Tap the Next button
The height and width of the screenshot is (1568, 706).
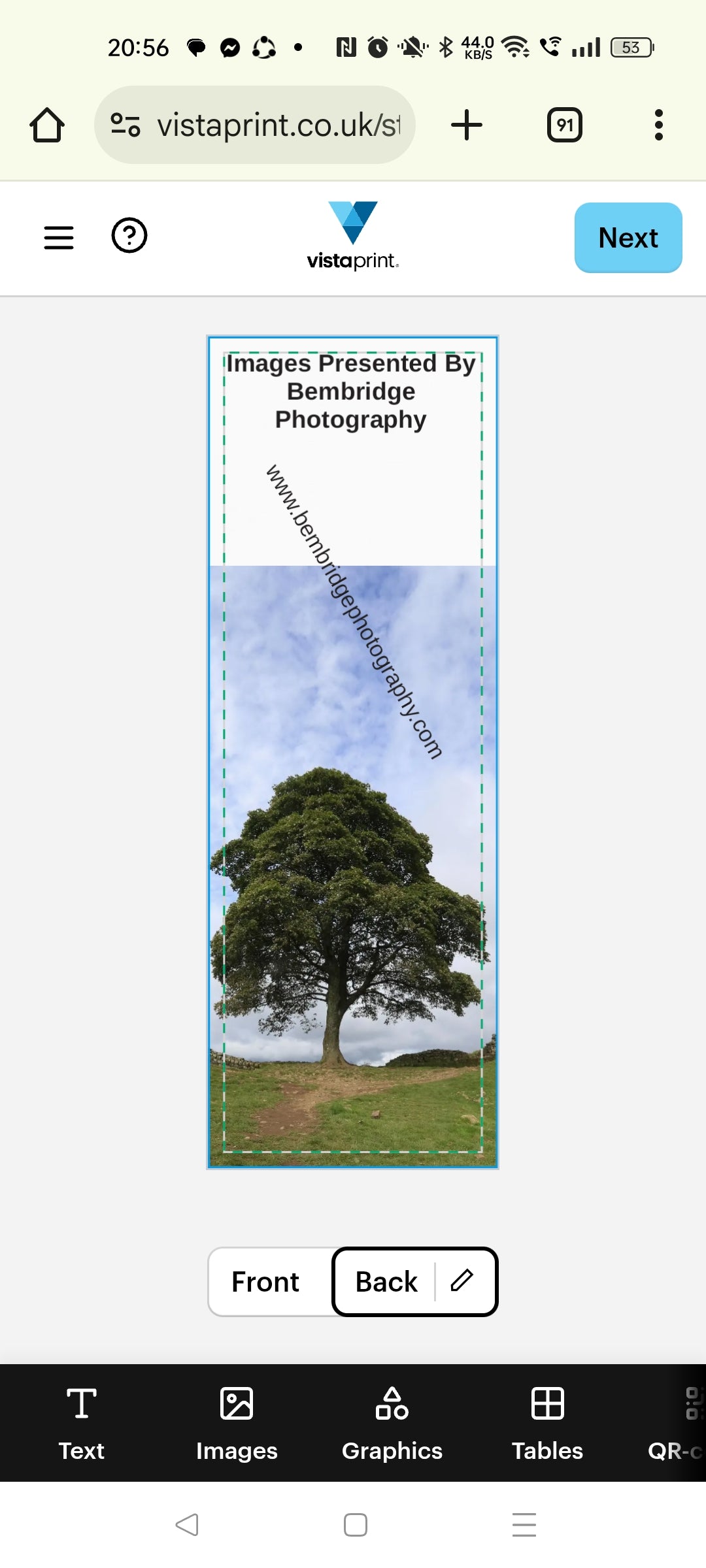point(628,238)
